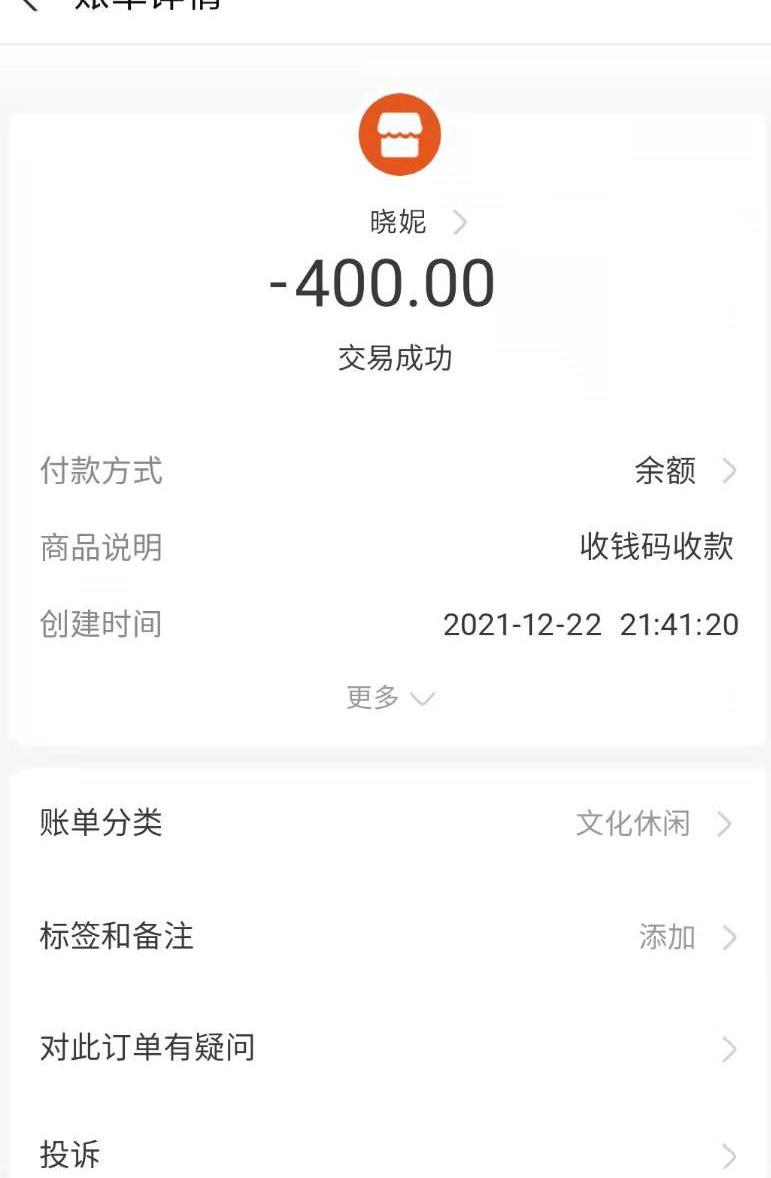
Task: Open the orange merchant store icon
Action: pos(400,136)
